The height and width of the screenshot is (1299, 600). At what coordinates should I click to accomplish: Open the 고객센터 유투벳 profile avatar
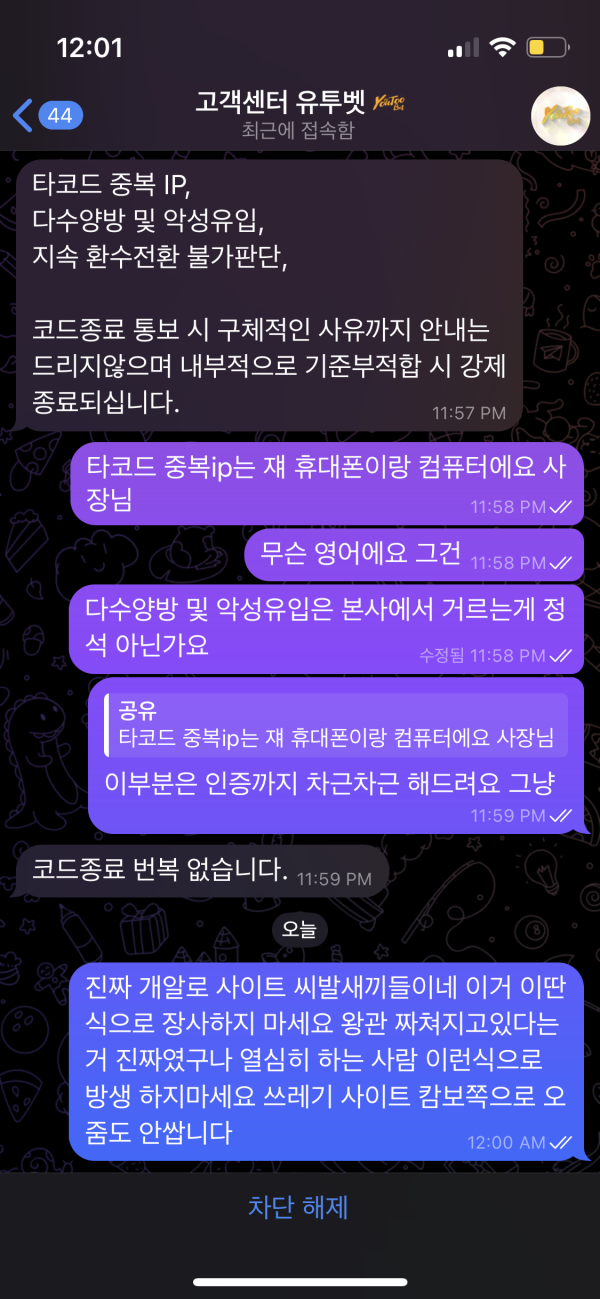(x=558, y=116)
